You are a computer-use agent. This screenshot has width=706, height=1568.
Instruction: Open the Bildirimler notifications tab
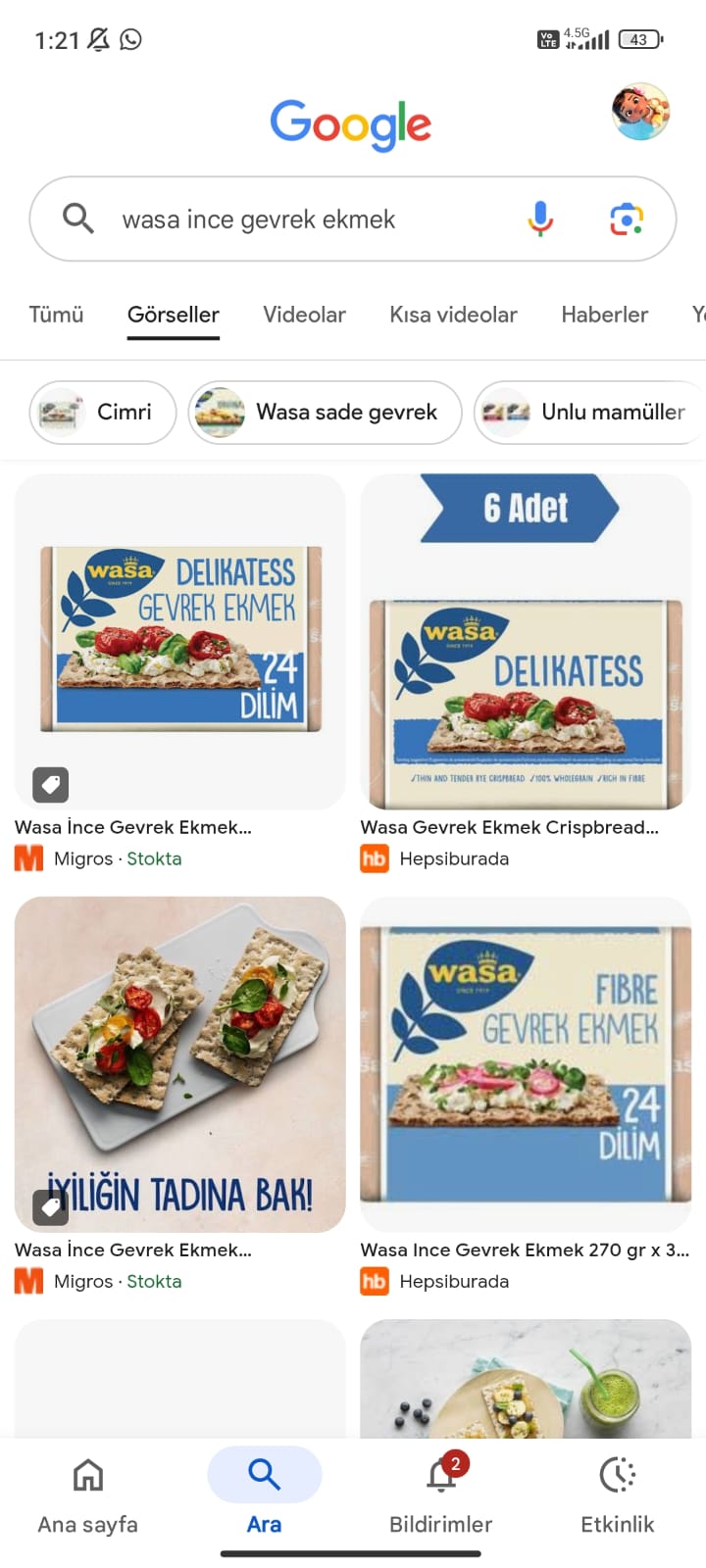[x=441, y=1494]
